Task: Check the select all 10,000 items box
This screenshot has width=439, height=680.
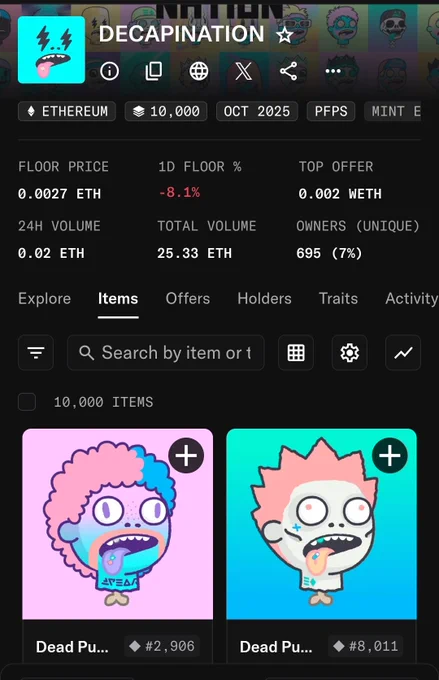Action: click(27, 402)
